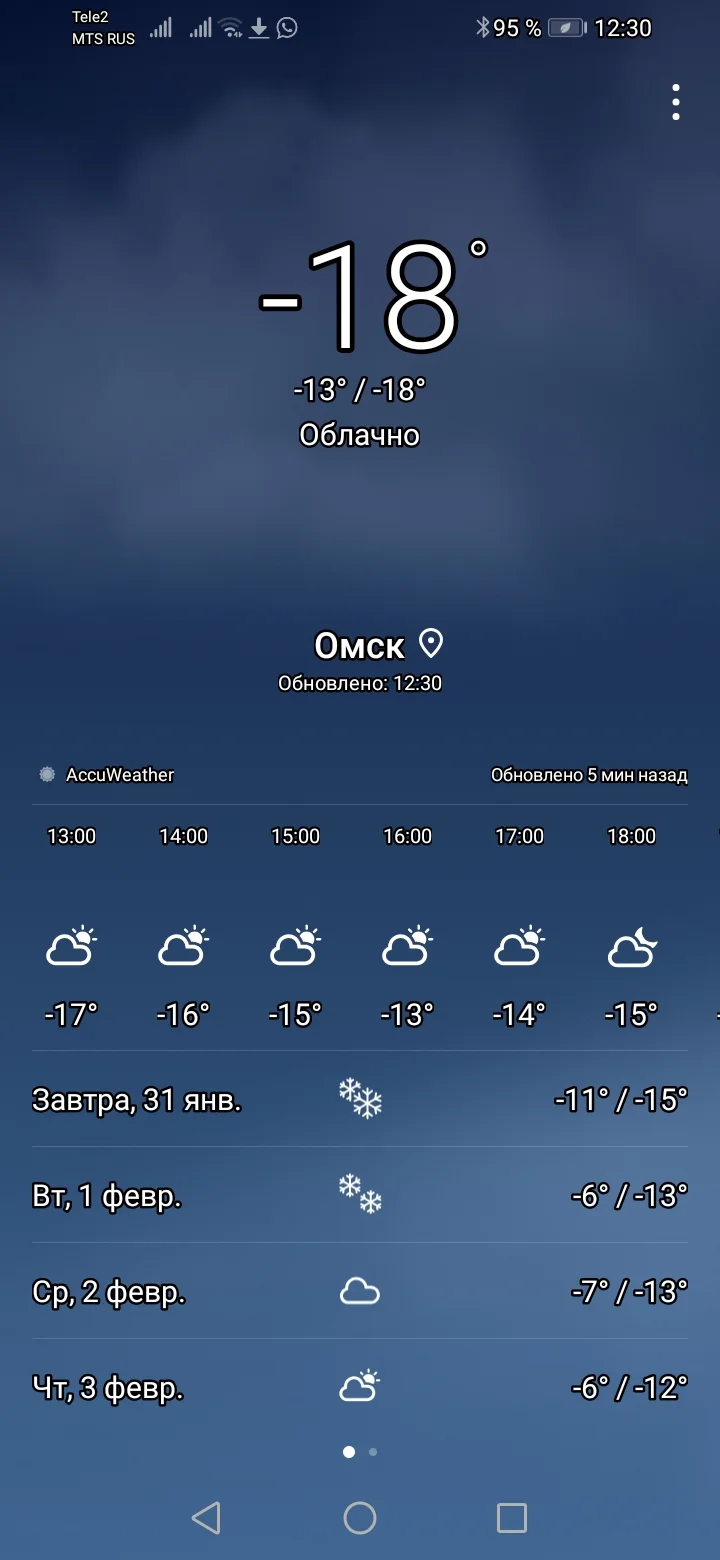
Task: Open the AccuWeather provider link
Action: click(x=120, y=774)
